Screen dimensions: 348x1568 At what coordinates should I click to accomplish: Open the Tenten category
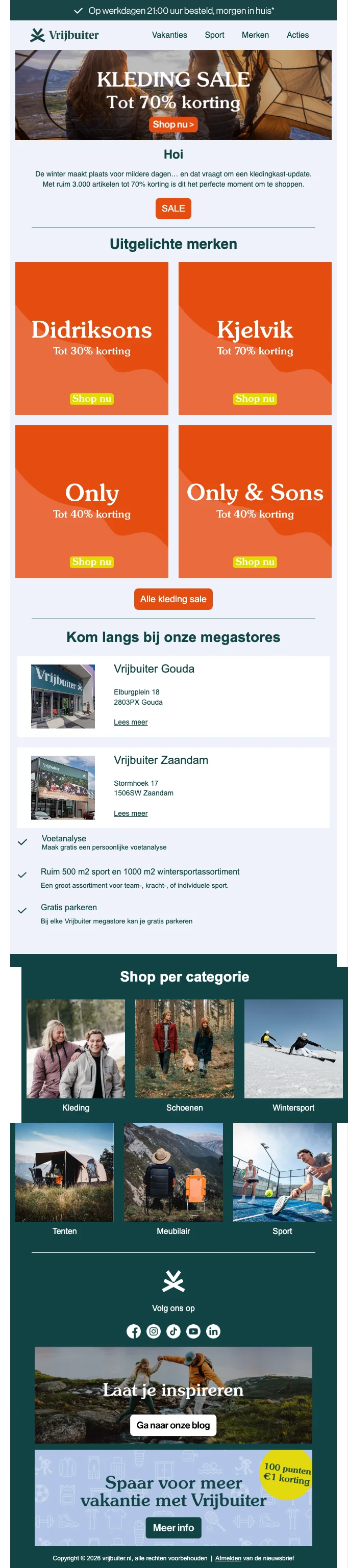(65, 1172)
